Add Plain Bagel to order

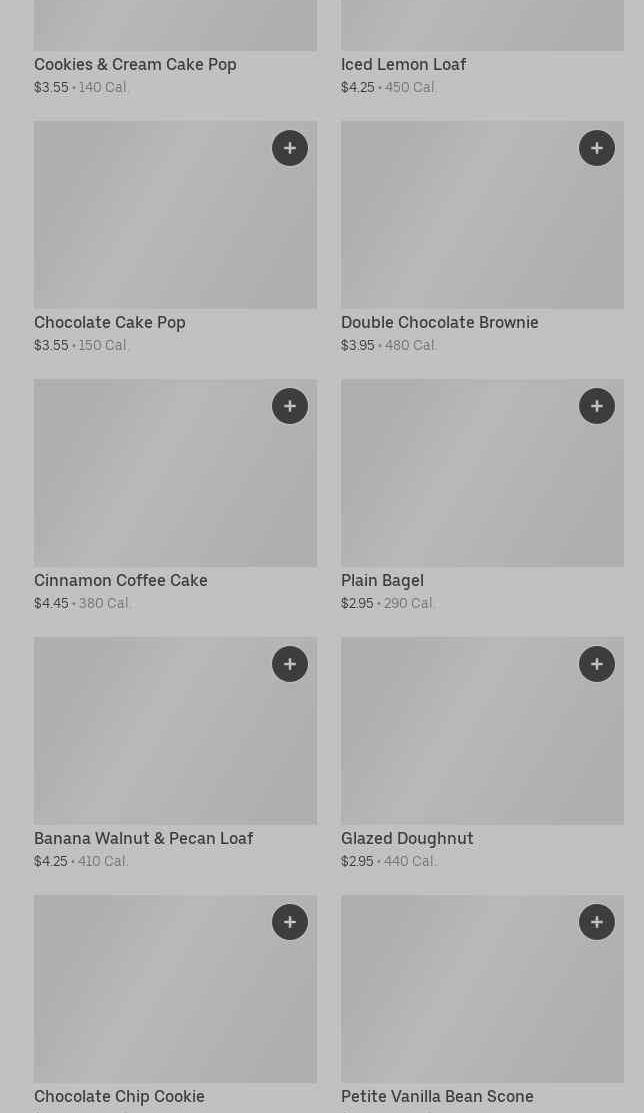click(597, 406)
